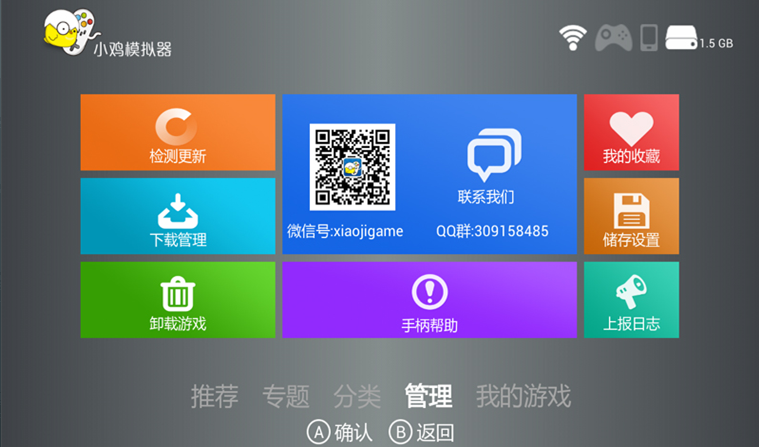The height and width of the screenshot is (447, 759).
Task: Open 下载管理 download manager
Action: click(177, 216)
